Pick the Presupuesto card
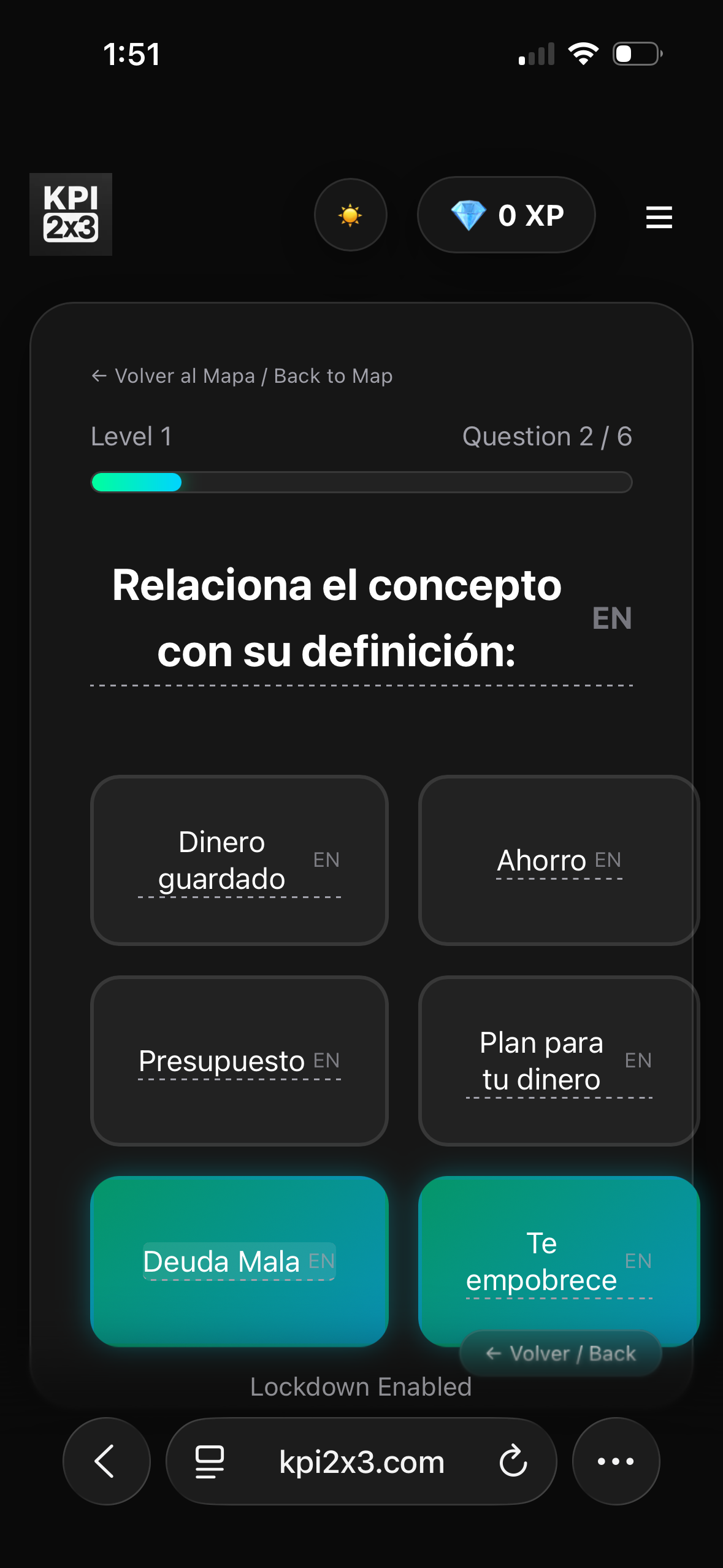The width and height of the screenshot is (723, 1568). [x=239, y=1060]
